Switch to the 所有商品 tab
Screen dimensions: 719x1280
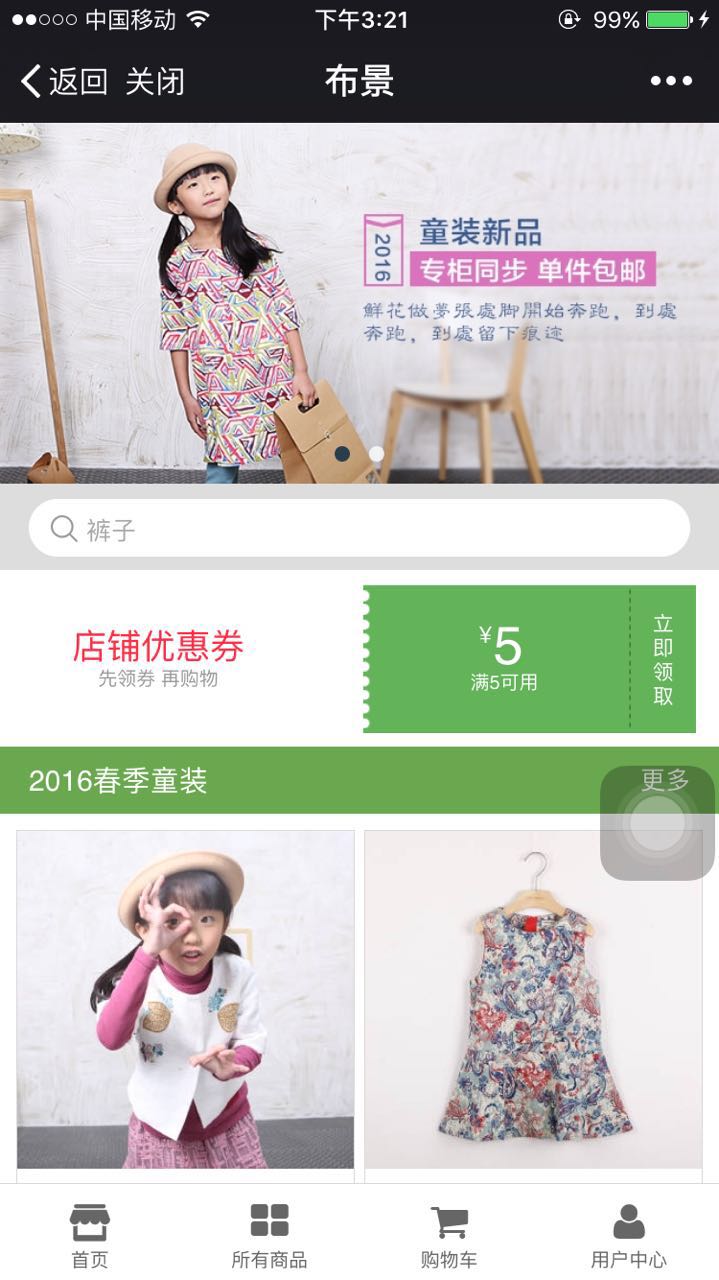click(x=269, y=1235)
